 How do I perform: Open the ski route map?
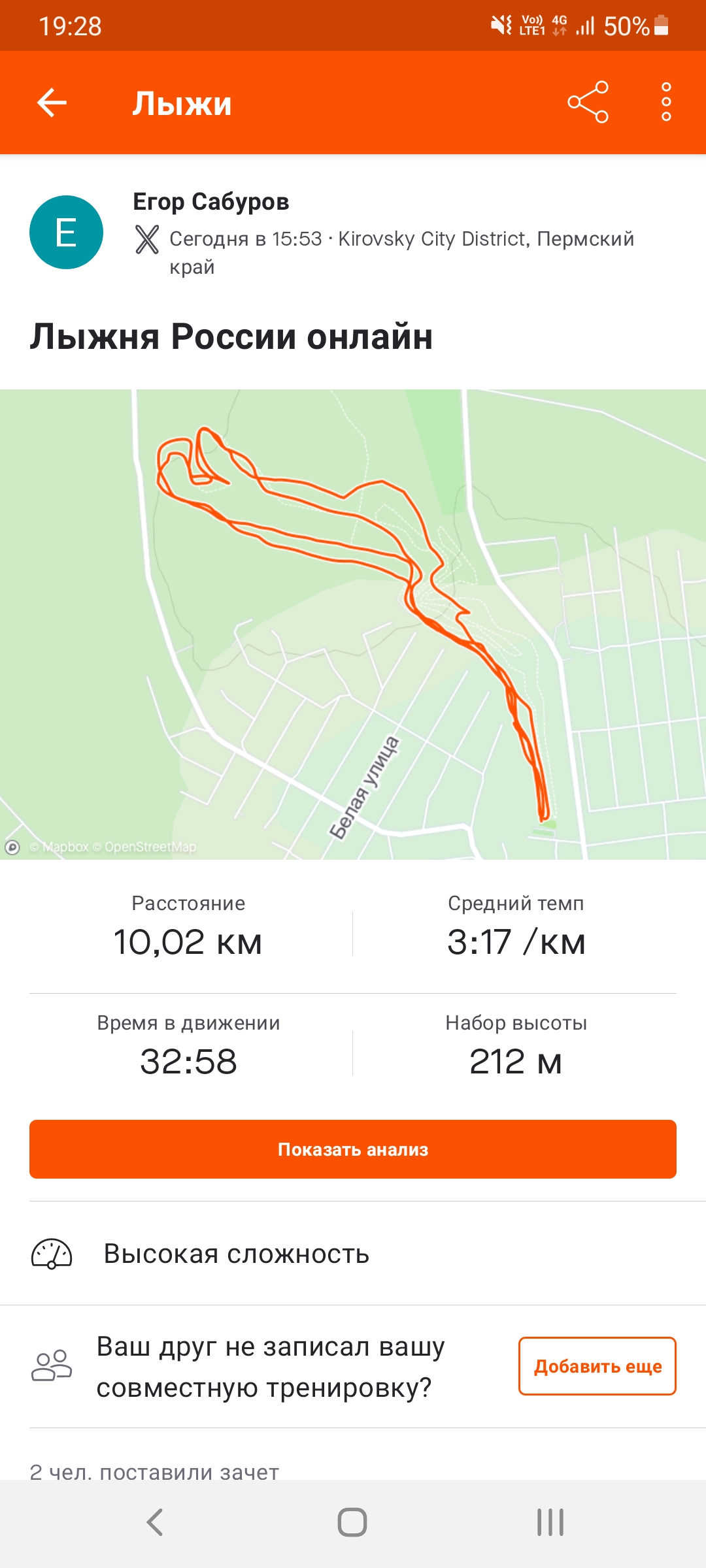pos(353,624)
